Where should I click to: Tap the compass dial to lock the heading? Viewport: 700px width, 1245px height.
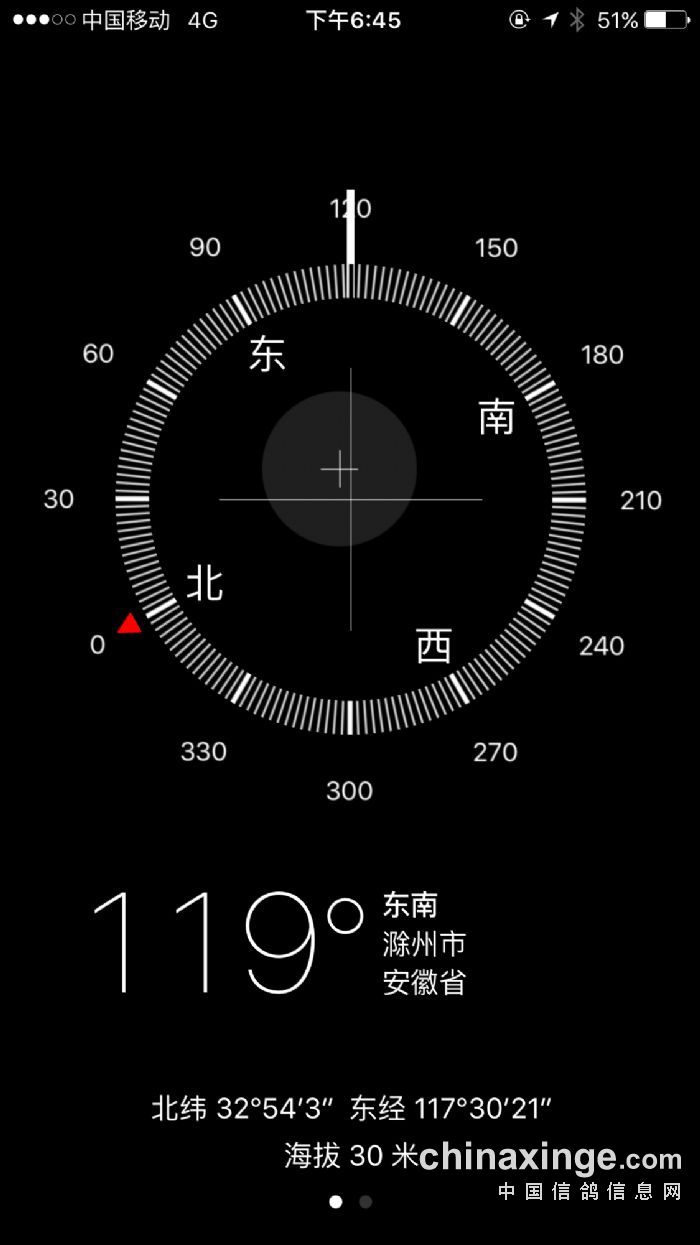350,498
